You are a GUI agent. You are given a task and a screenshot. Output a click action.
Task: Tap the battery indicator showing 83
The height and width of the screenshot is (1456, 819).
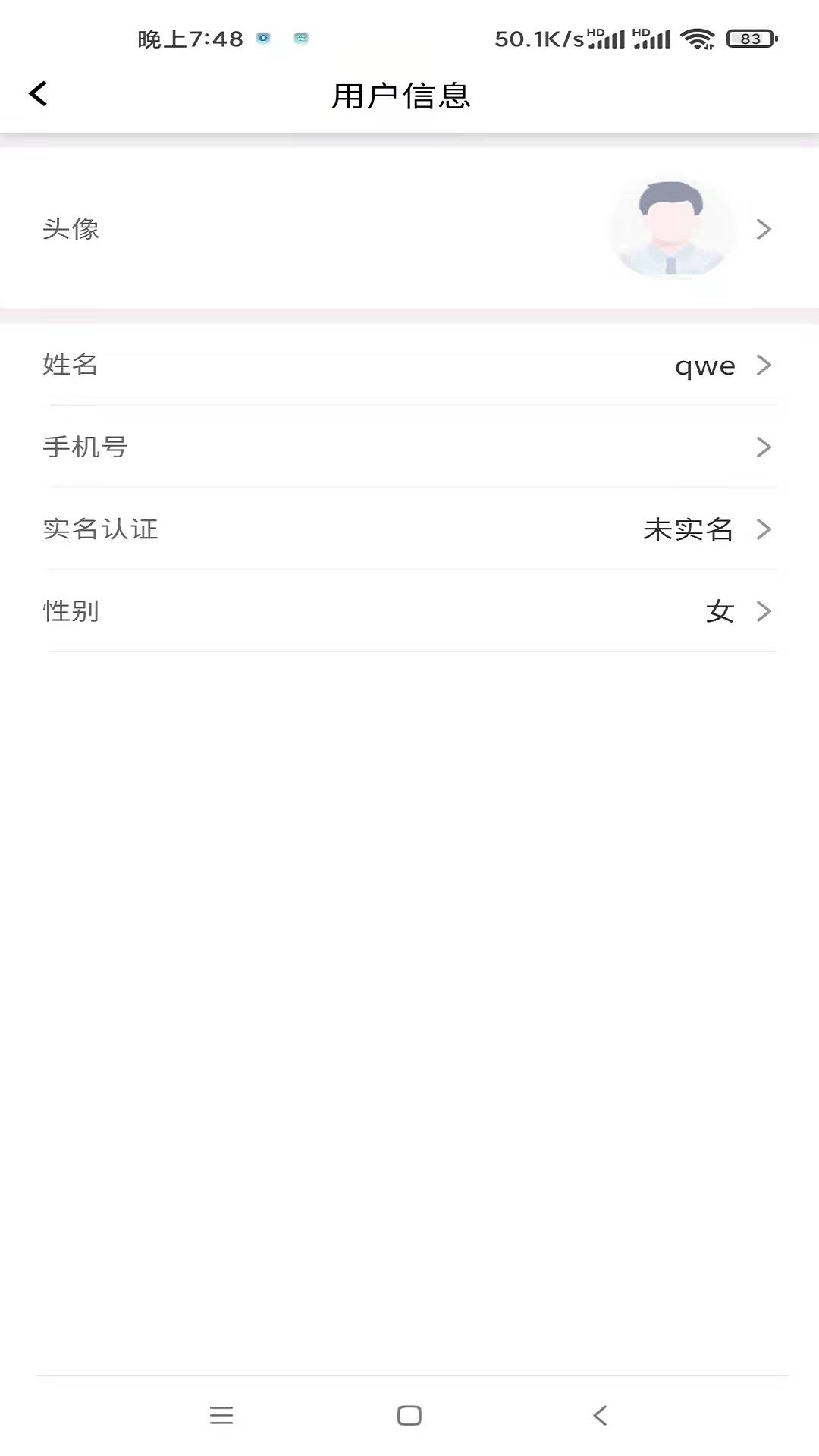[x=746, y=36]
